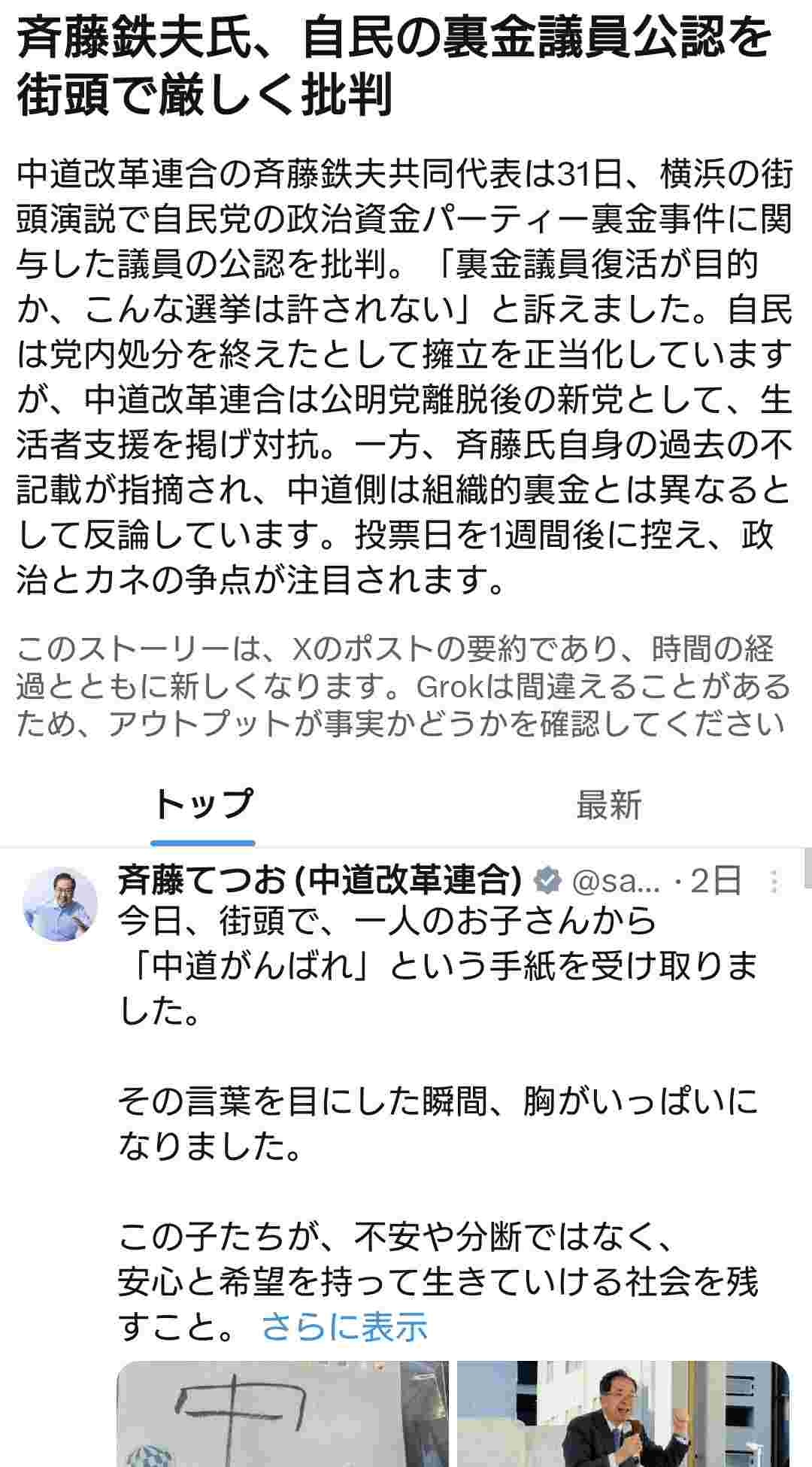Open 斉藤てつお (中道改革連合) account name
Viewport: 812px width, 1467px height.
(x=319, y=879)
